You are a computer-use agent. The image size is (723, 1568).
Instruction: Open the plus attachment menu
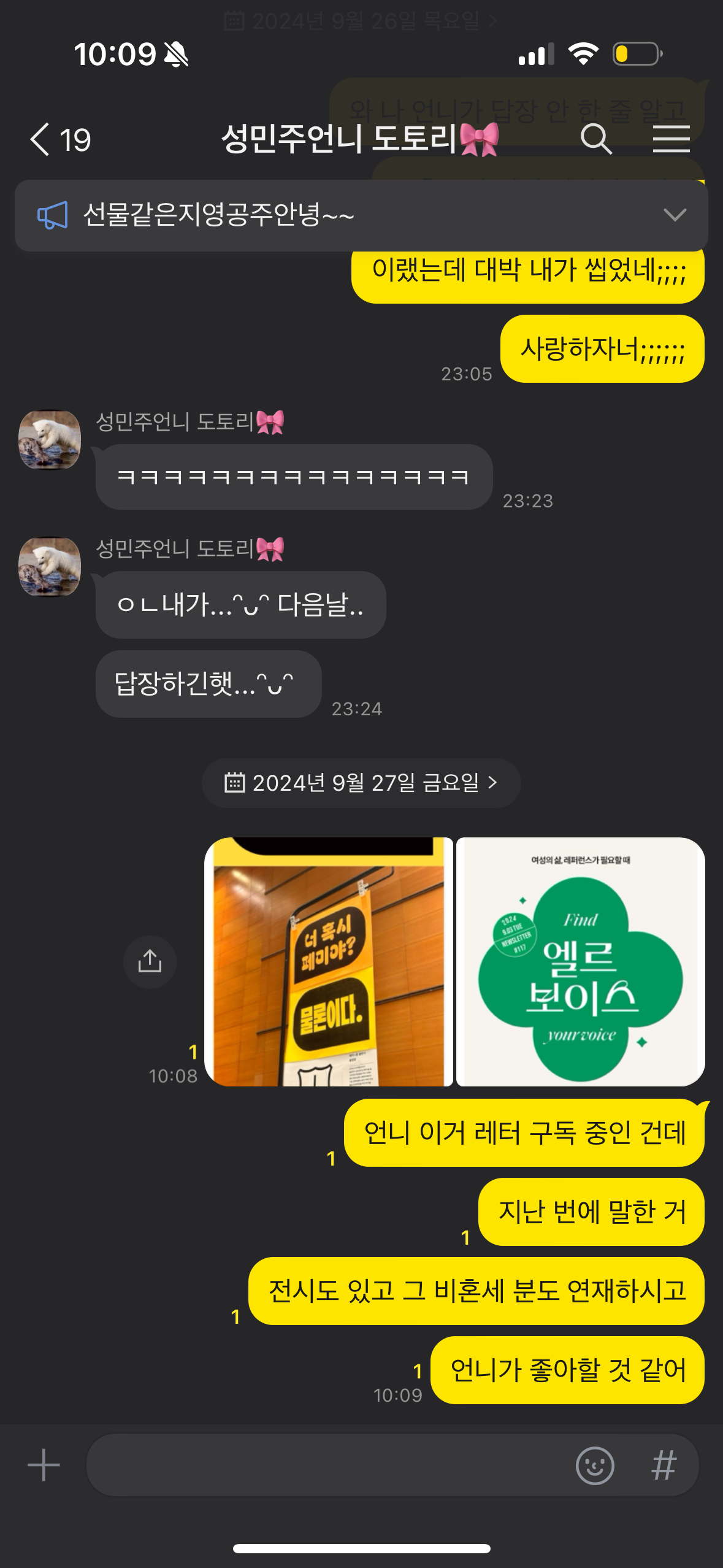point(44,1465)
